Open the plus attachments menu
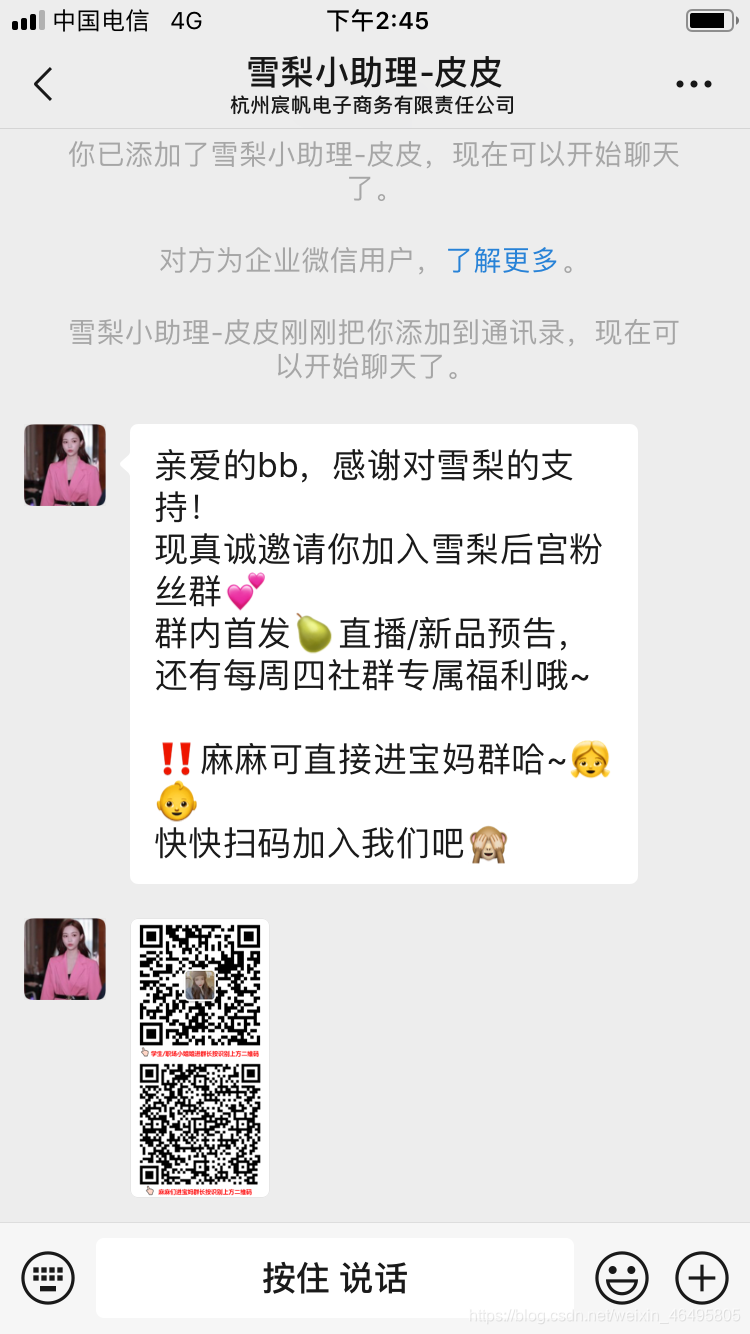This screenshot has width=750, height=1334. [702, 1278]
